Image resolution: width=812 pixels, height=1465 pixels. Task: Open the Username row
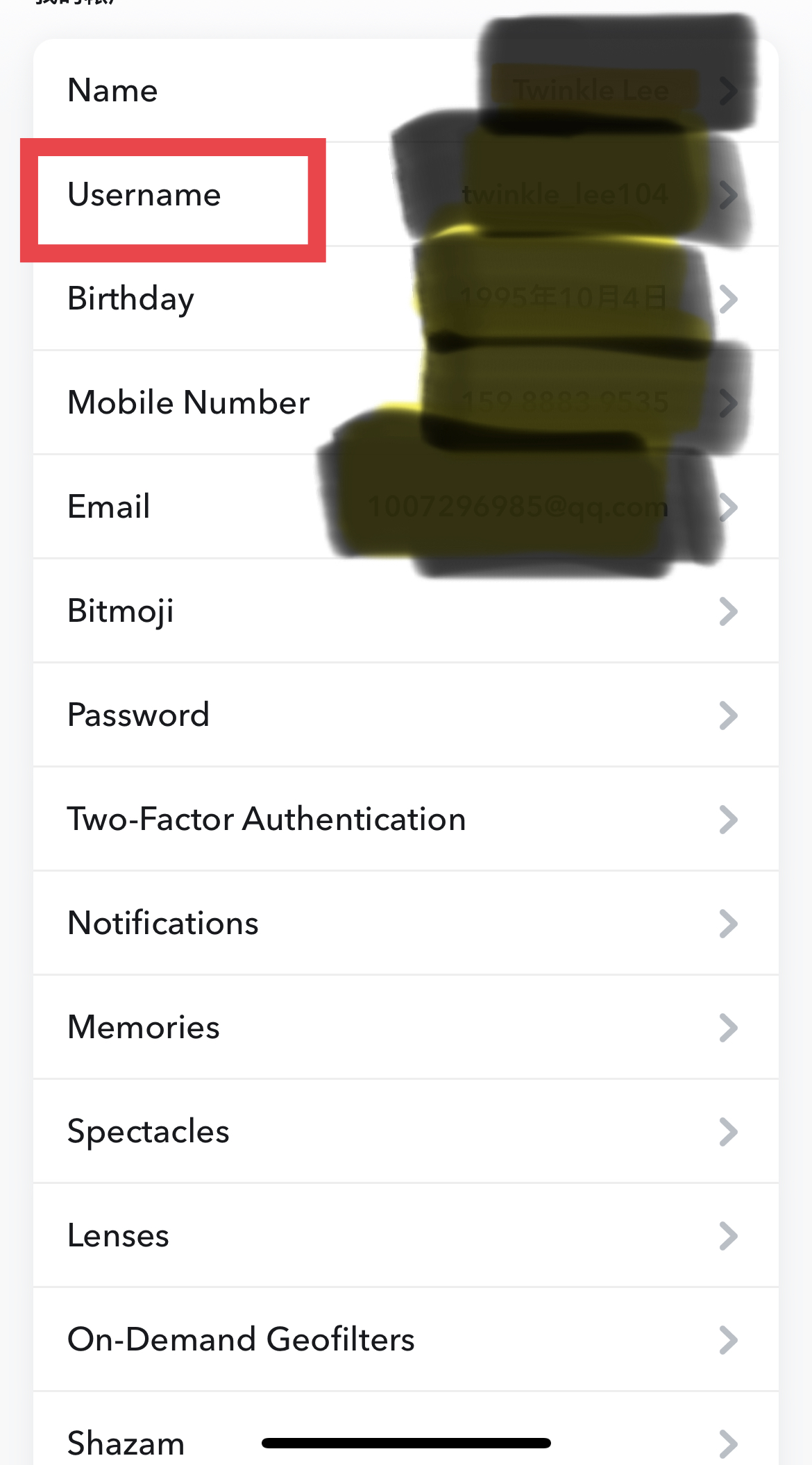click(x=406, y=194)
